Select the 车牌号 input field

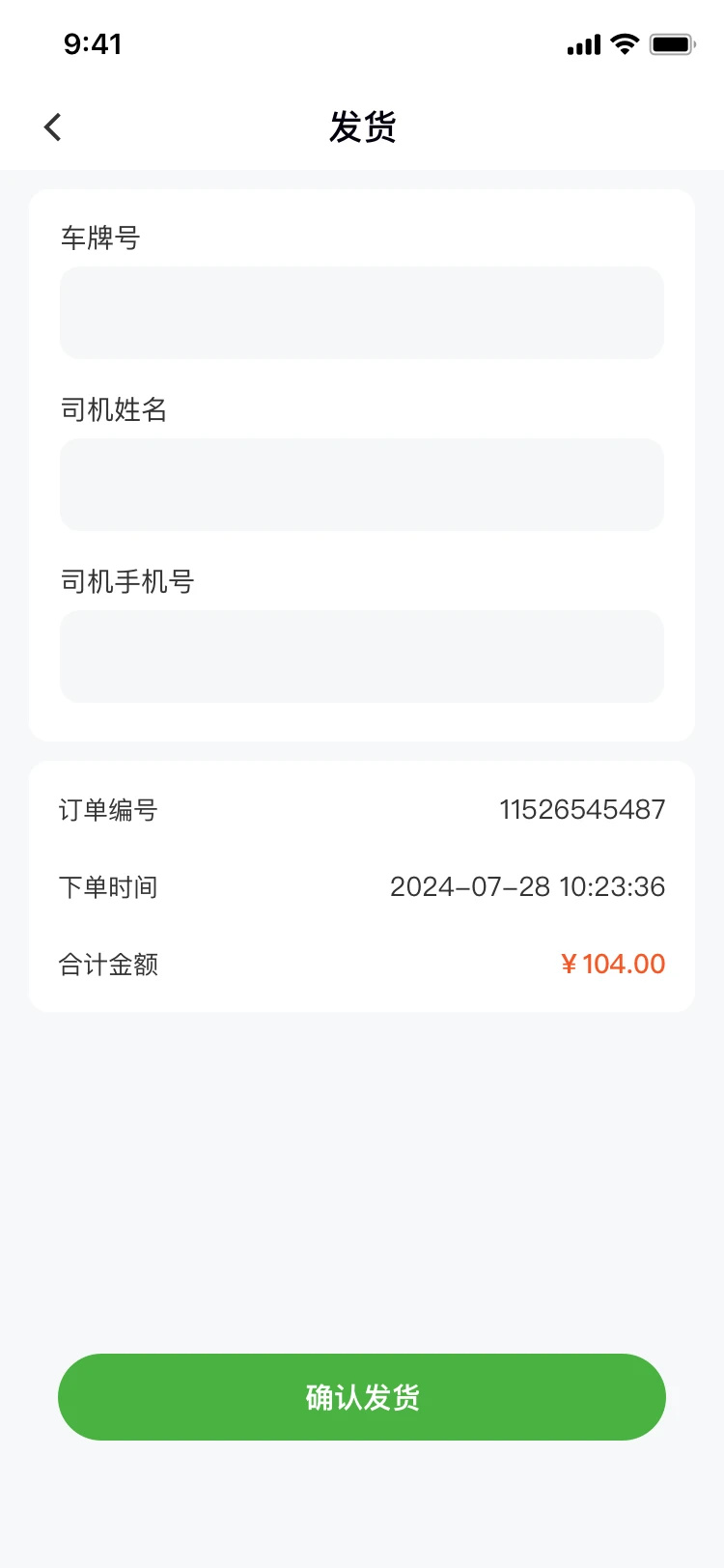point(362,312)
